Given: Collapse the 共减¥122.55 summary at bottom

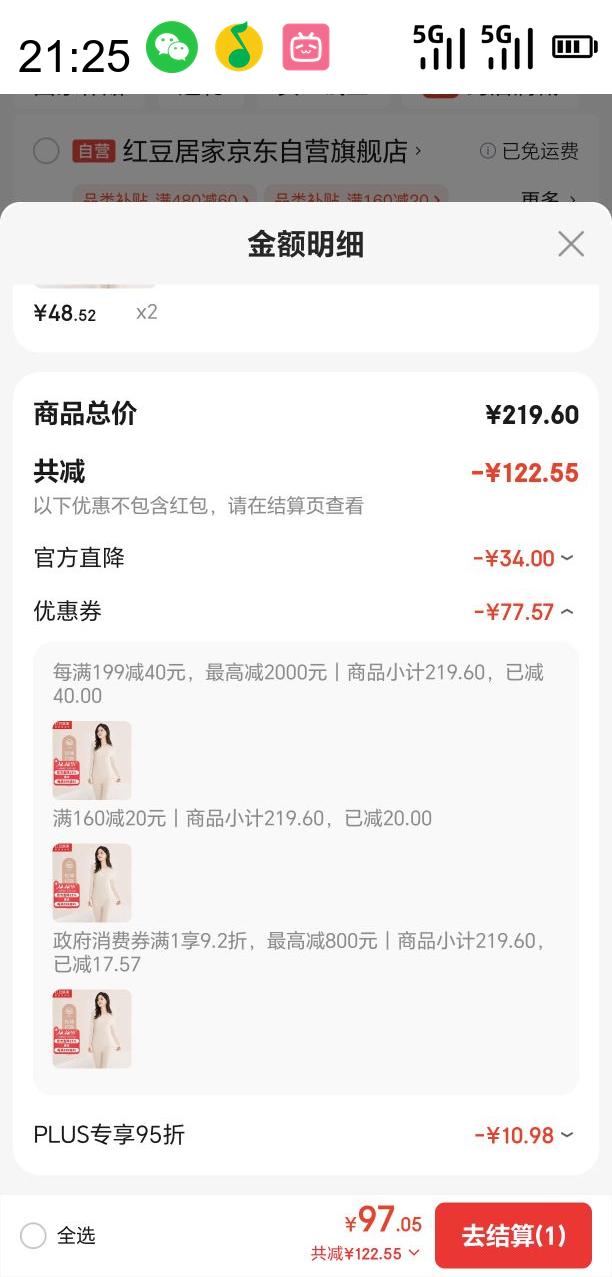Looking at the screenshot, I should click(414, 1254).
